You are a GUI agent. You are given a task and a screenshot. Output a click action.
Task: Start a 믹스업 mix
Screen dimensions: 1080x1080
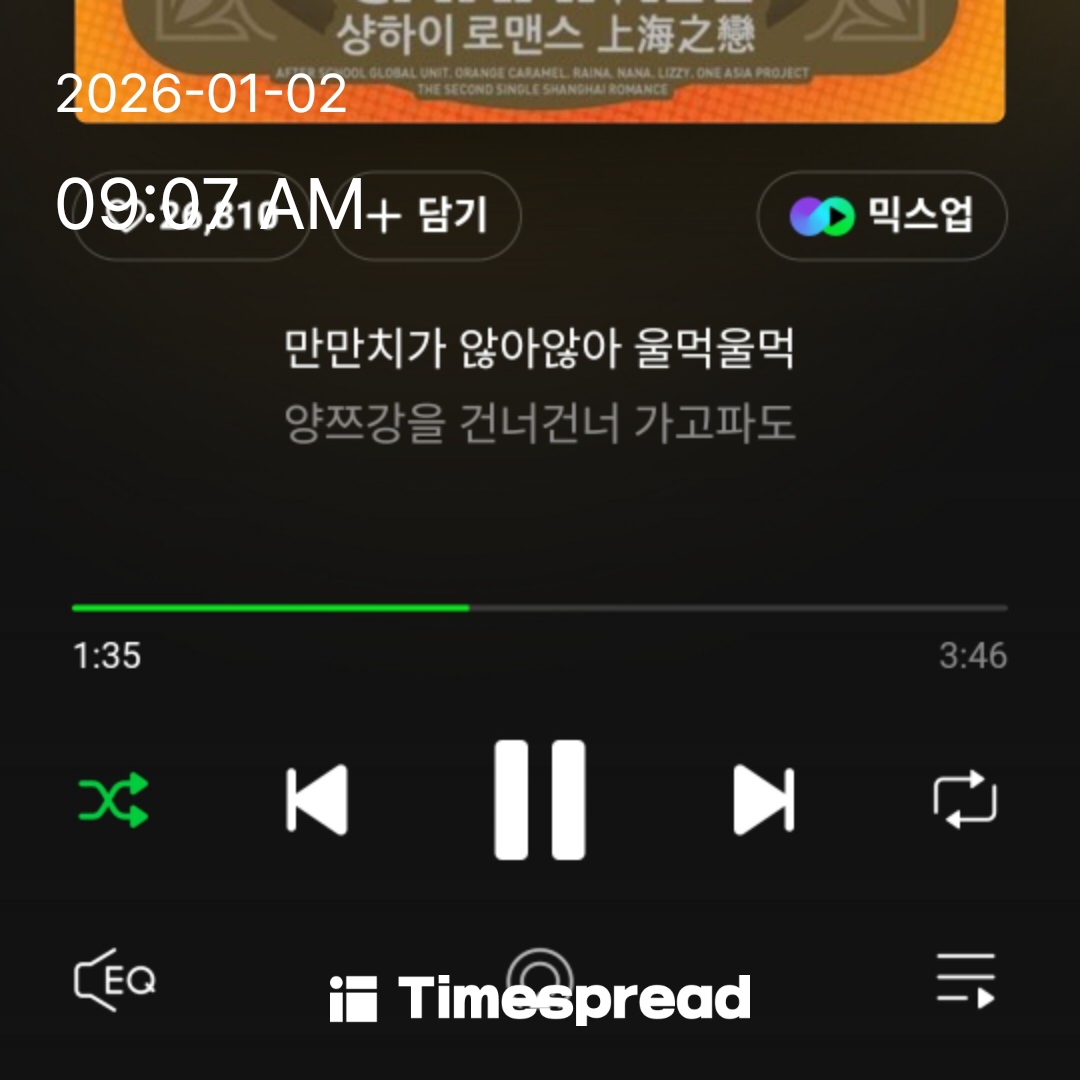pyautogui.click(x=881, y=215)
